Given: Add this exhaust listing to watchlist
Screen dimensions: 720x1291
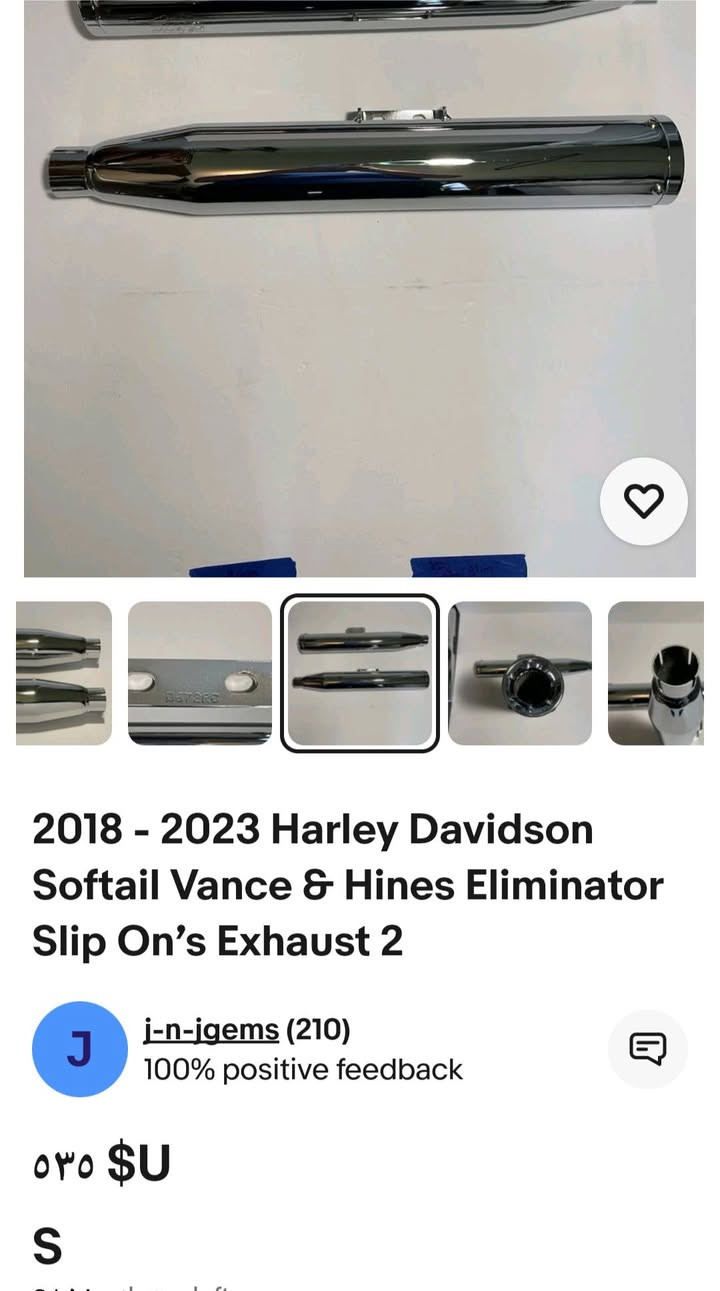Looking at the screenshot, I should [x=643, y=501].
